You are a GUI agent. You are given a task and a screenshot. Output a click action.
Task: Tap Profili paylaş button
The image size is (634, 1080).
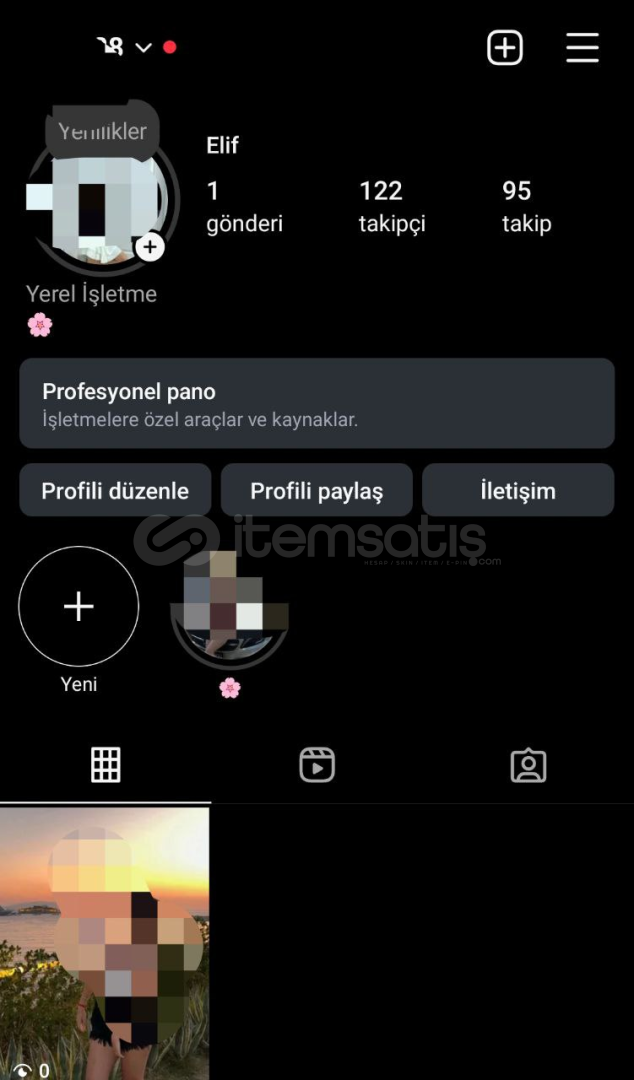tap(316, 490)
